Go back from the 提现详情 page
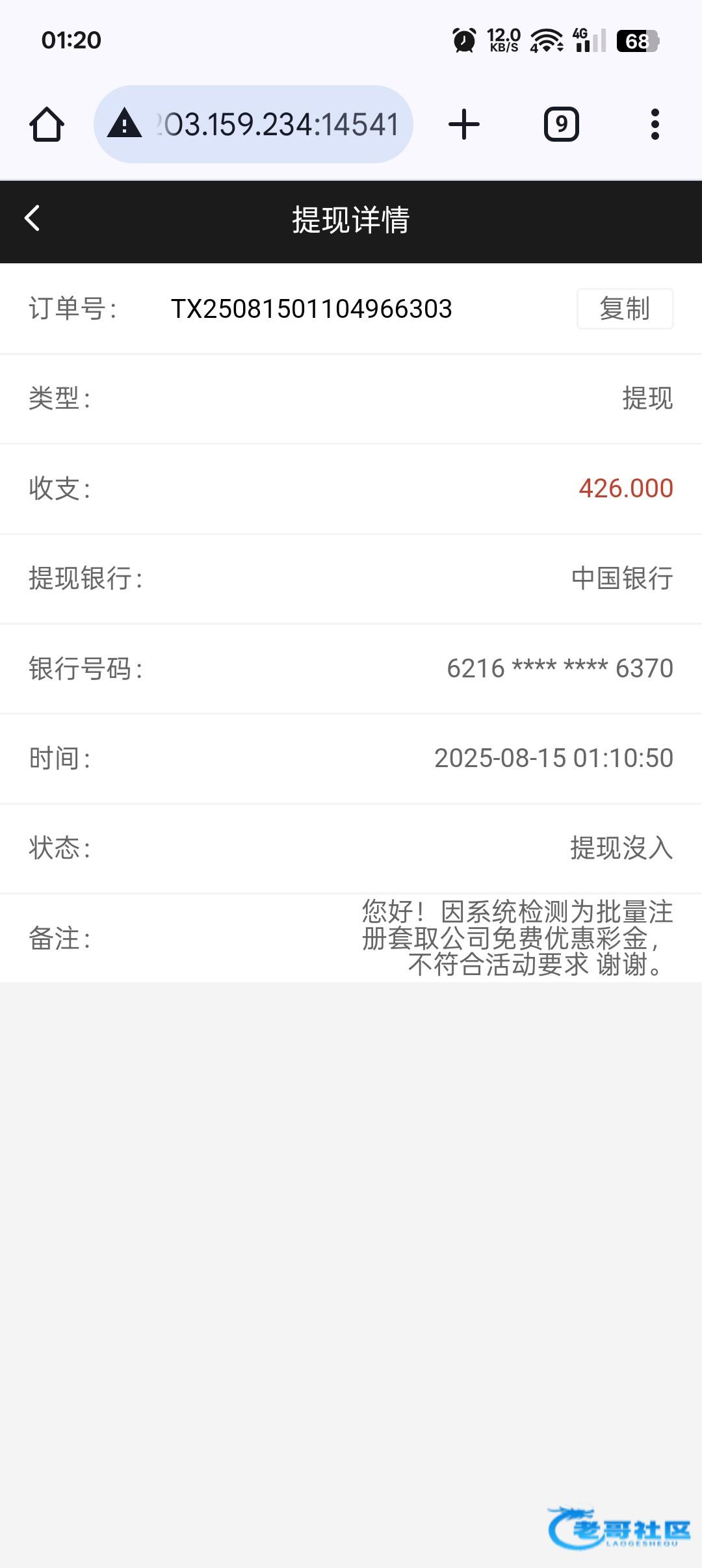This screenshot has height=1568, width=702. click(32, 219)
